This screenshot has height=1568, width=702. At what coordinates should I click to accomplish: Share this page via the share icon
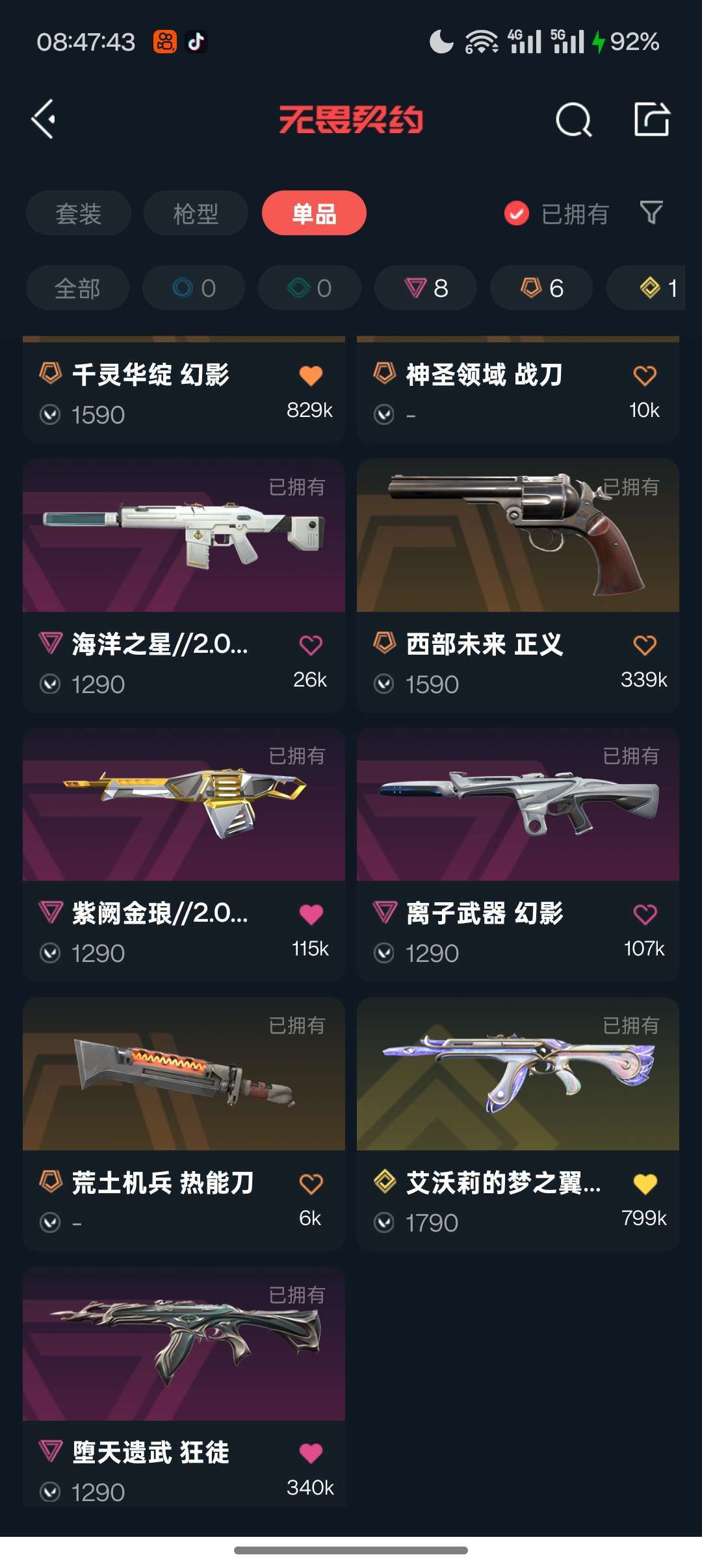click(652, 119)
